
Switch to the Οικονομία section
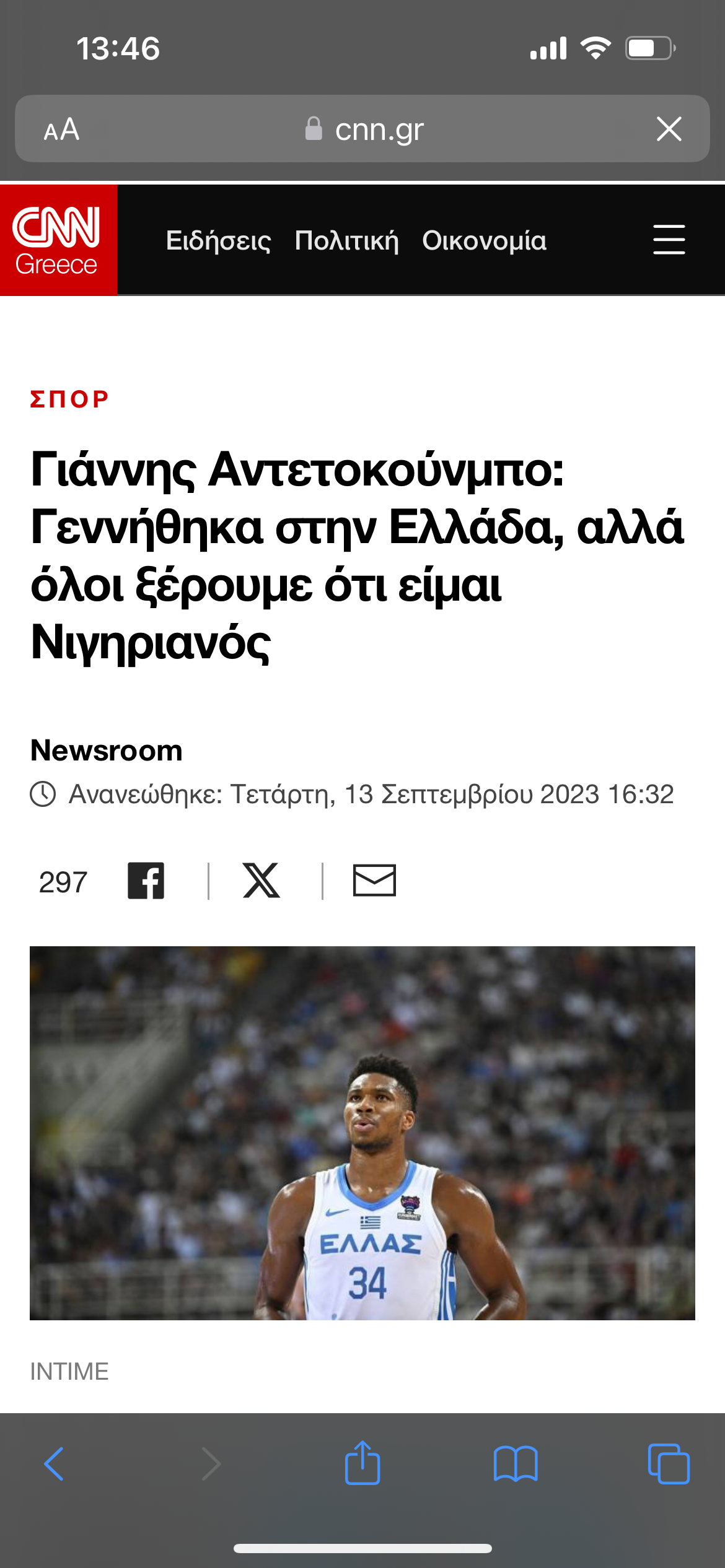pos(484,240)
